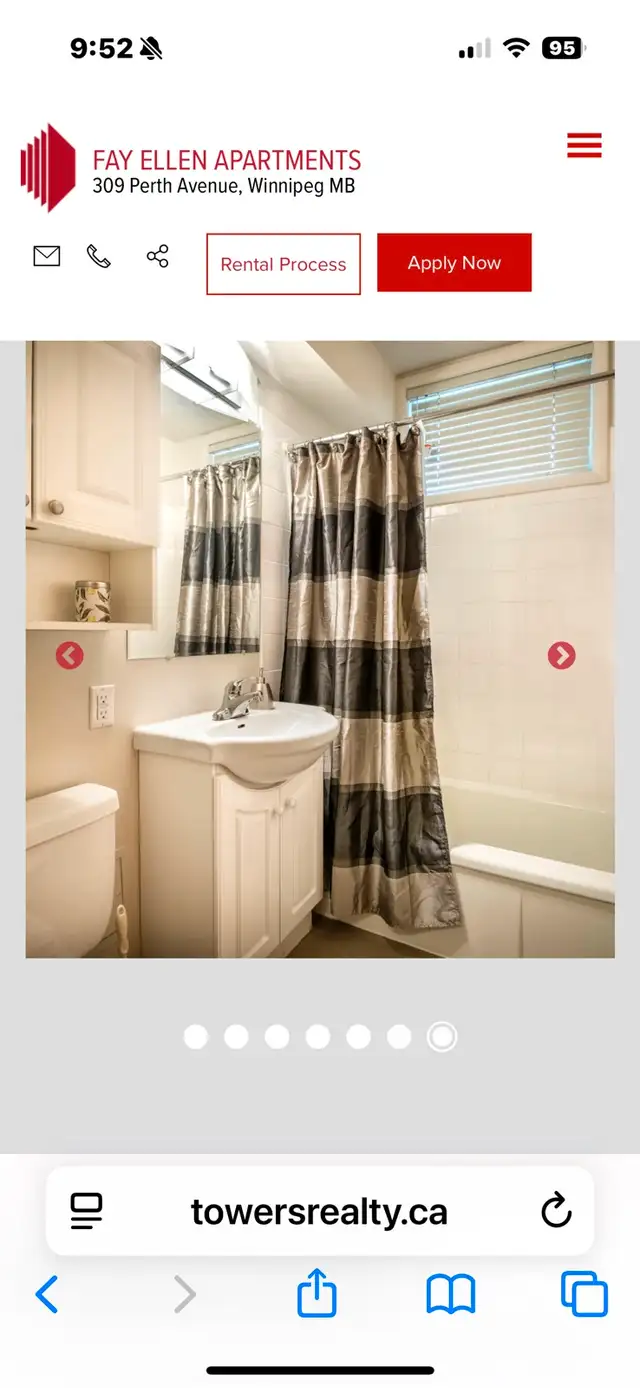The height and width of the screenshot is (1388, 640).
Task: Tap the email envelope icon
Action: pos(47,257)
